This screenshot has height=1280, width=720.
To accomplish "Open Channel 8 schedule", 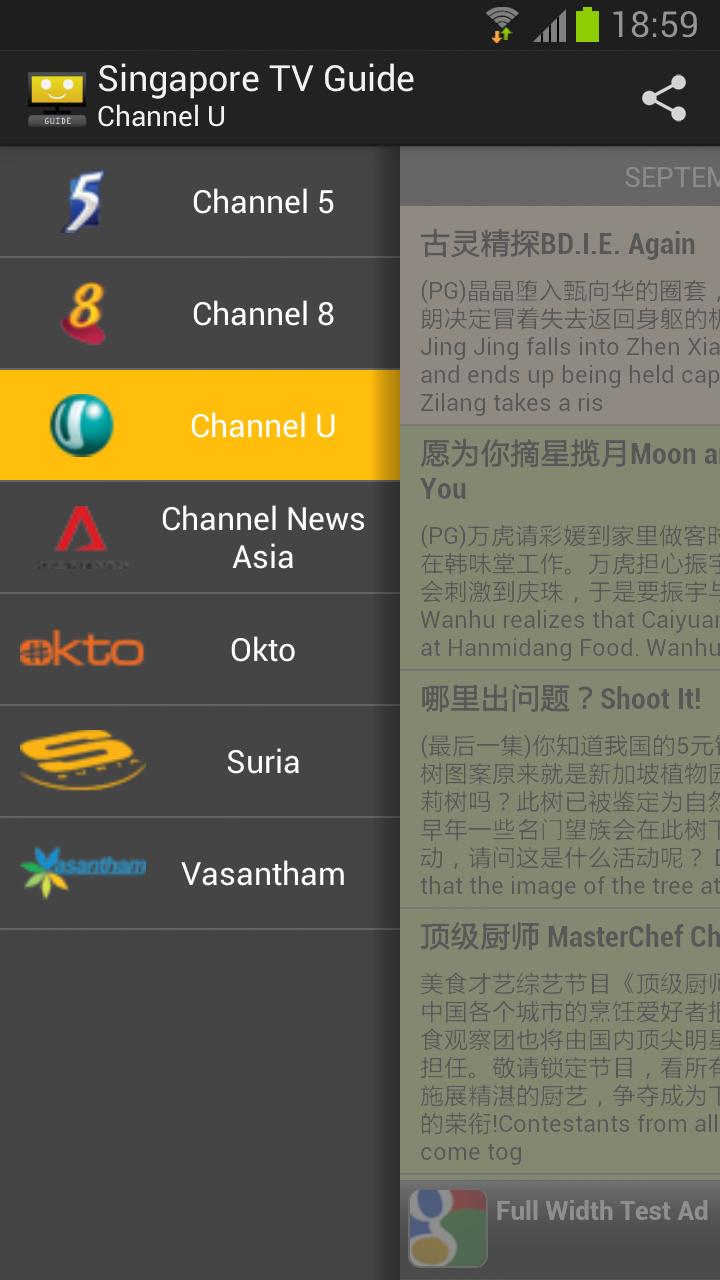I will [x=200, y=314].
